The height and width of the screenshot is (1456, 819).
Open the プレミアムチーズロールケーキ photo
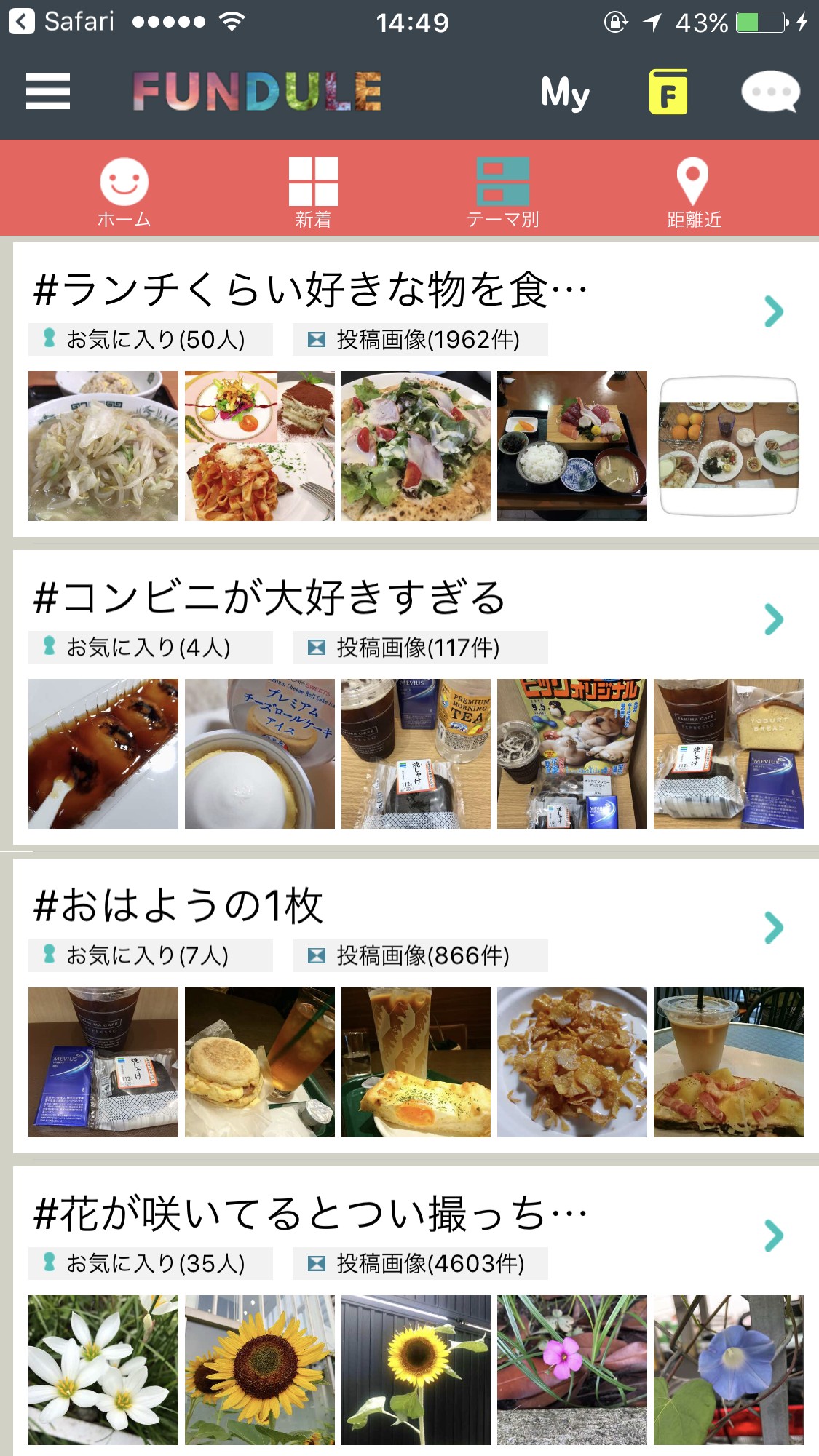point(260,754)
